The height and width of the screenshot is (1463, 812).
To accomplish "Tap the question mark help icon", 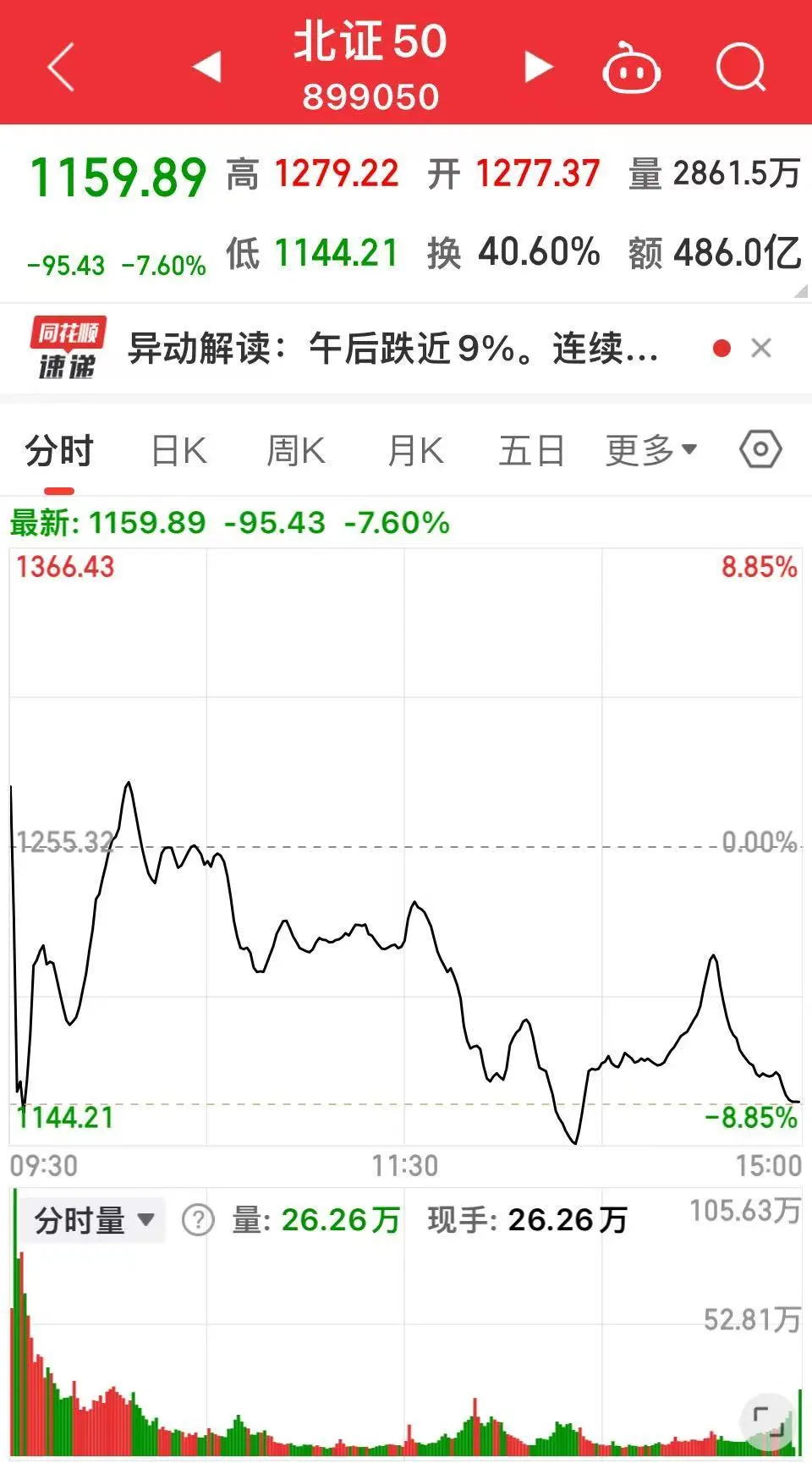I will coord(199,1220).
